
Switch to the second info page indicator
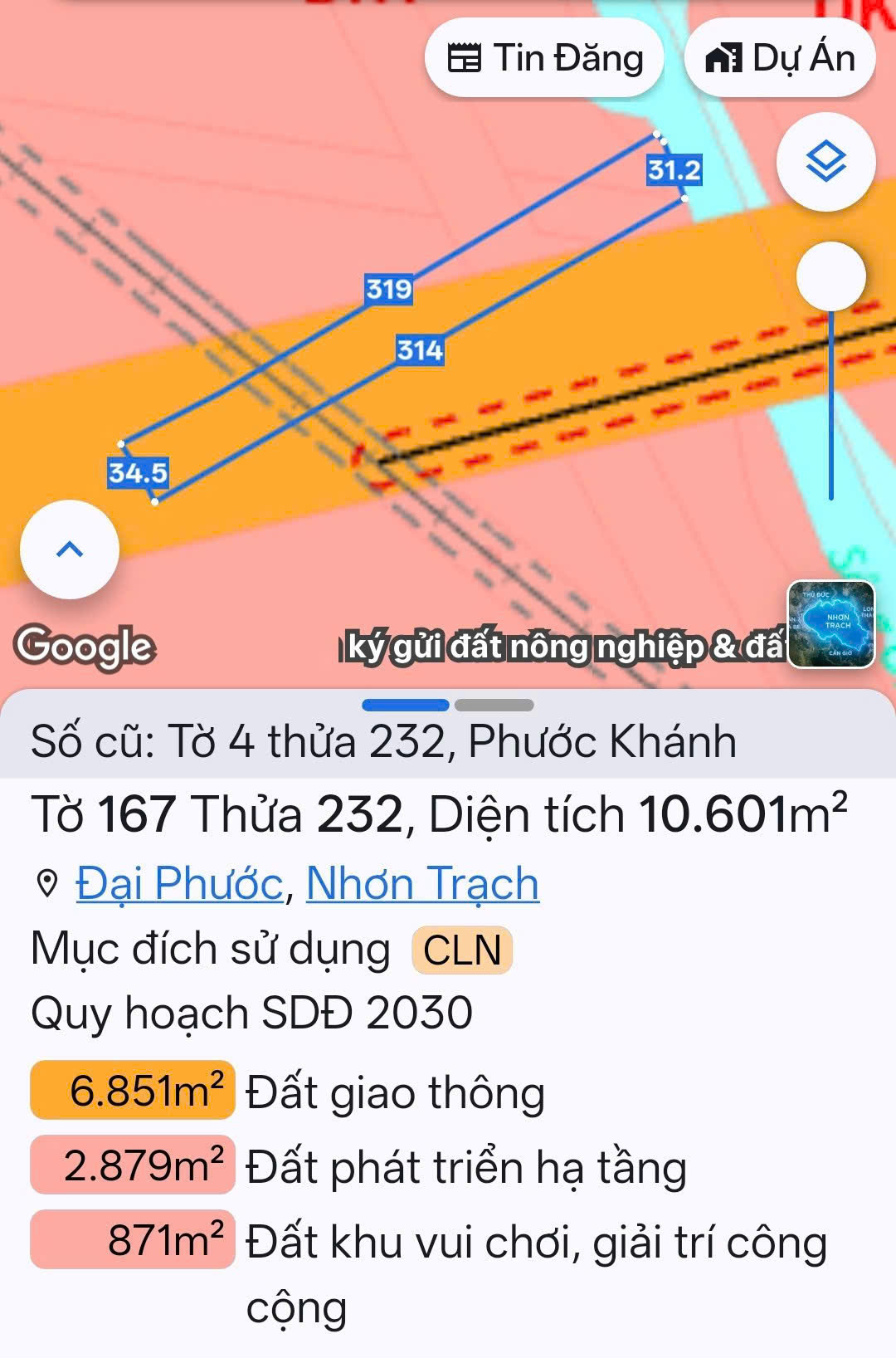pos(494,706)
